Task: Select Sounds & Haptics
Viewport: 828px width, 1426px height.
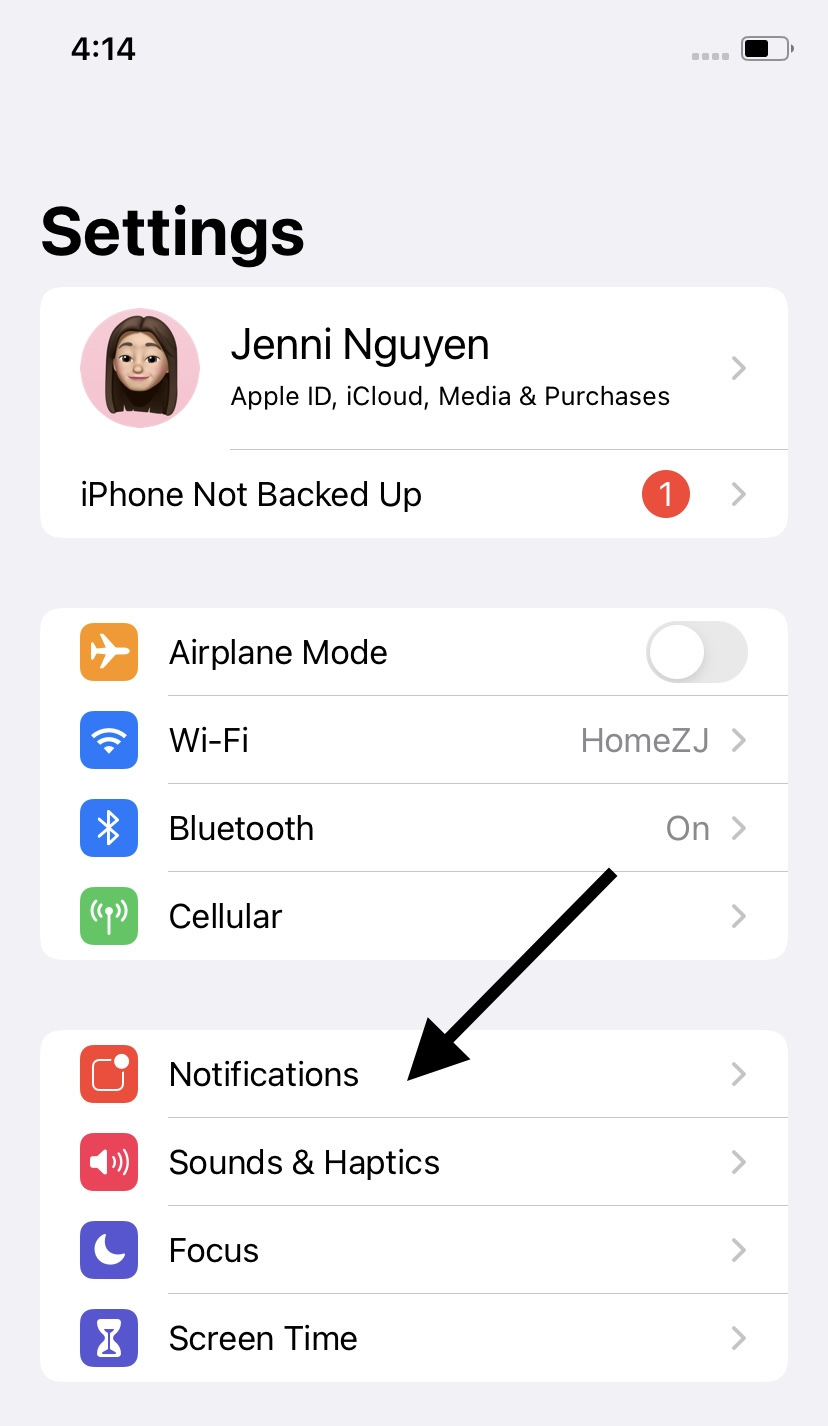Action: 414,1162
